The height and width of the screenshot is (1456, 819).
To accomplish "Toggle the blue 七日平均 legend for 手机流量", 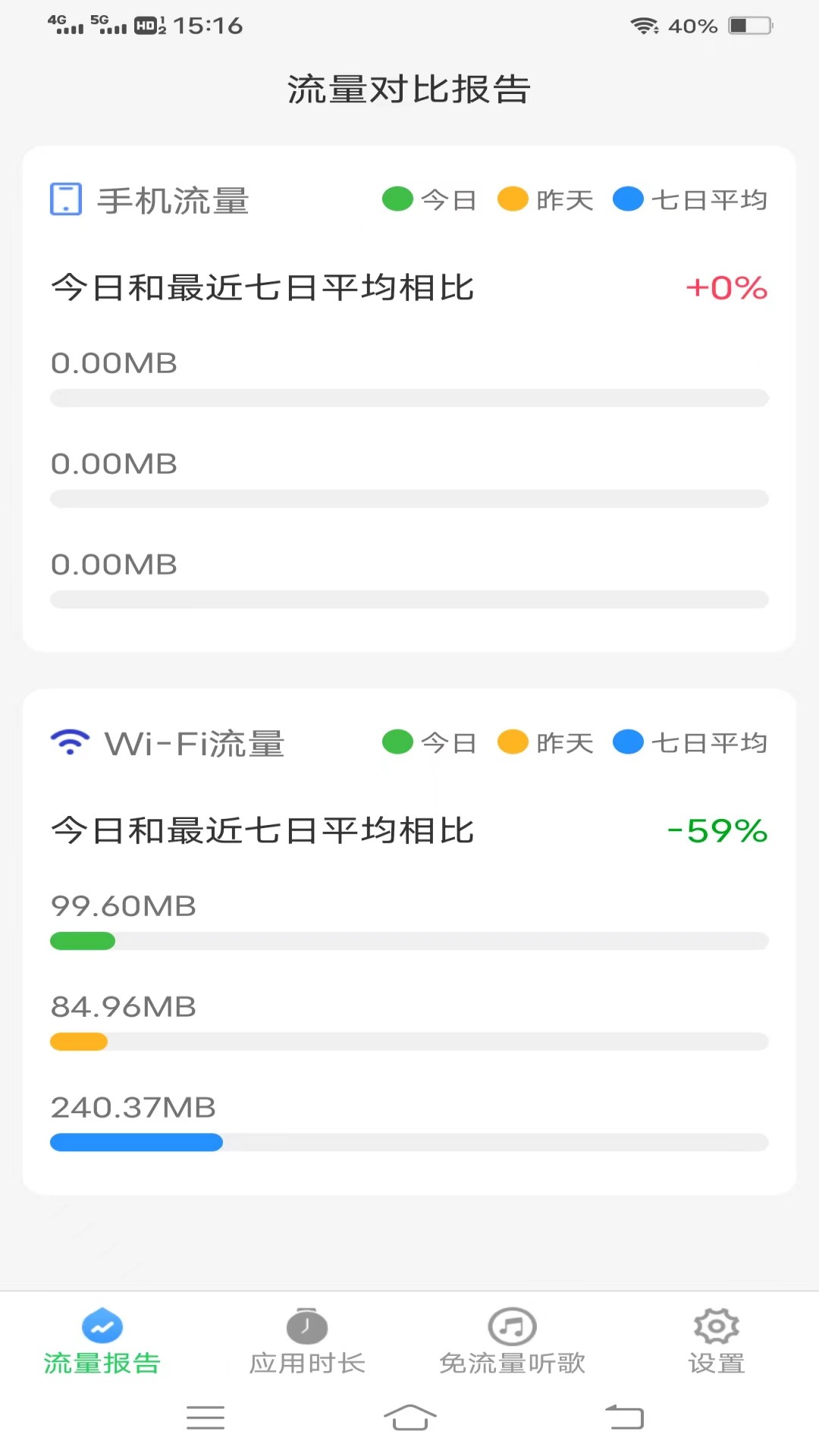I will point(629,199).
